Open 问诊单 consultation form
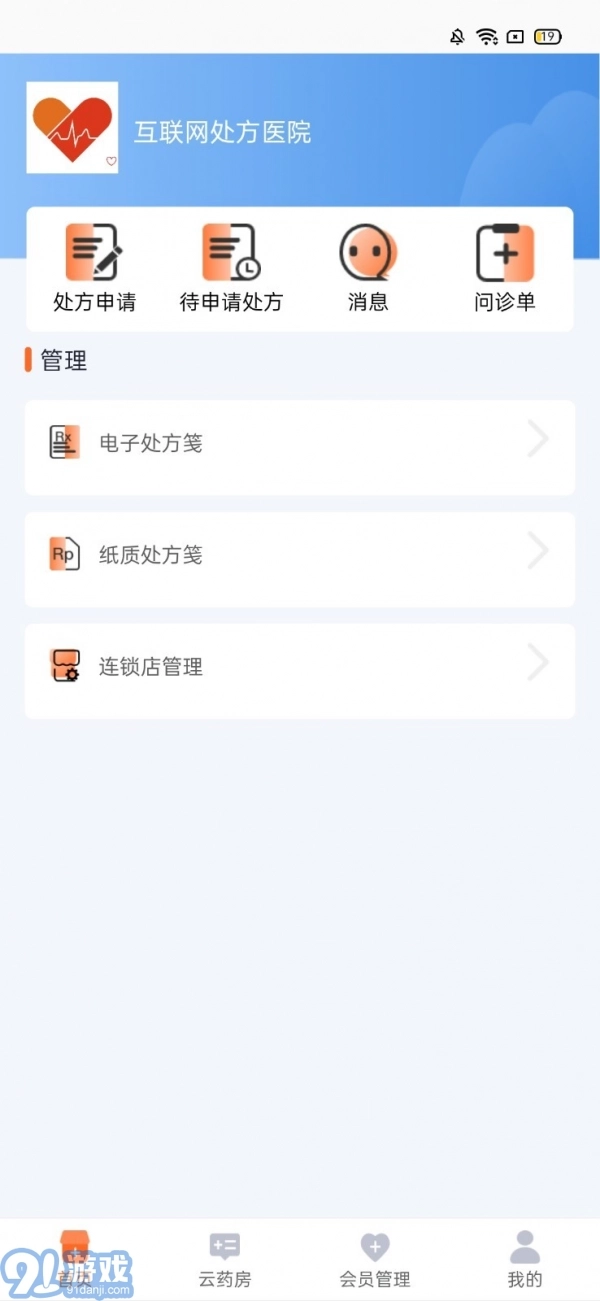Image resolution: width=600 pixels, height=1301 pixels. pyautogui.click(x=505, y=267)
